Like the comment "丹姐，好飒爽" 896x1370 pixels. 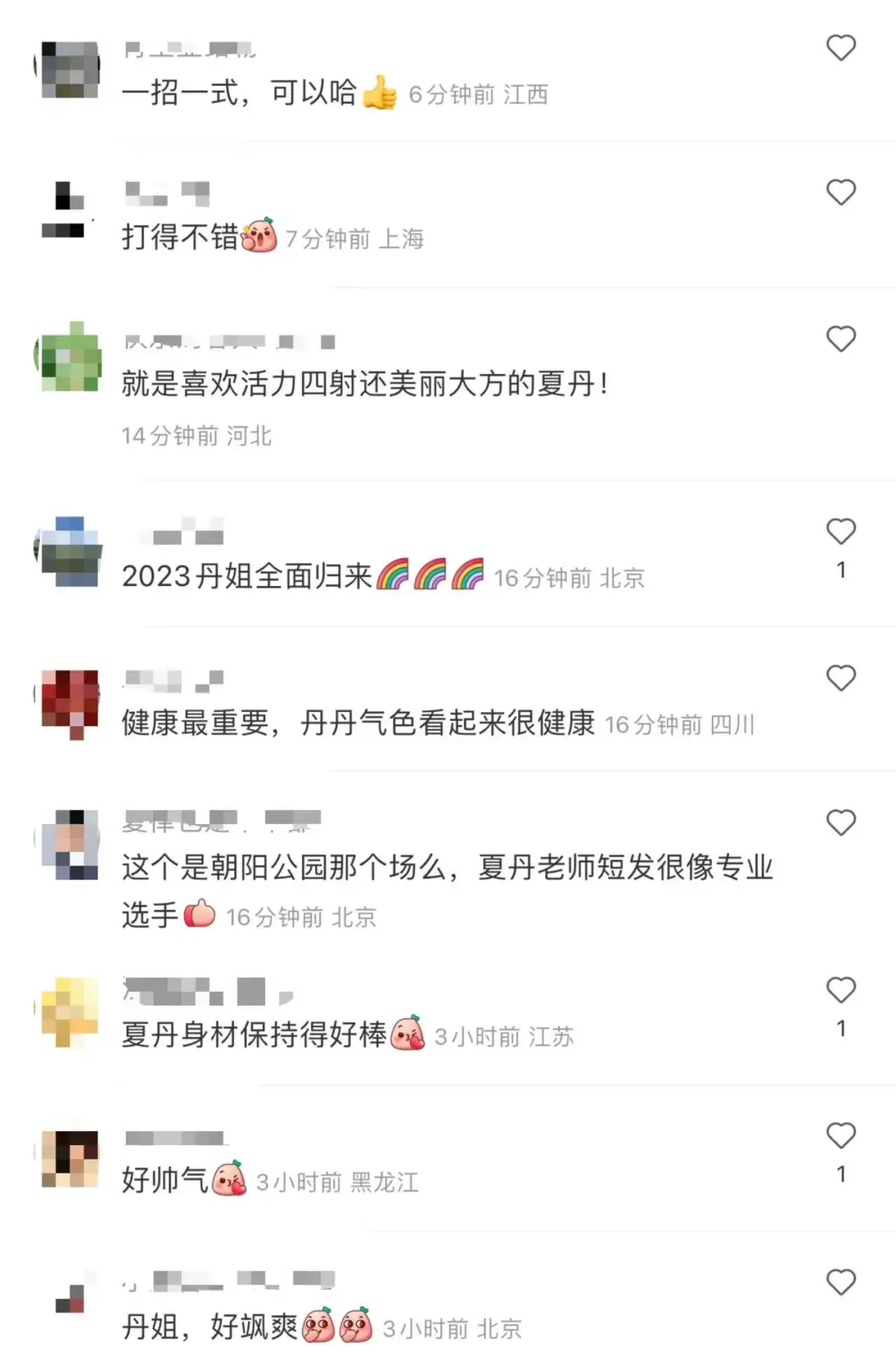(x=840, y=1282)
